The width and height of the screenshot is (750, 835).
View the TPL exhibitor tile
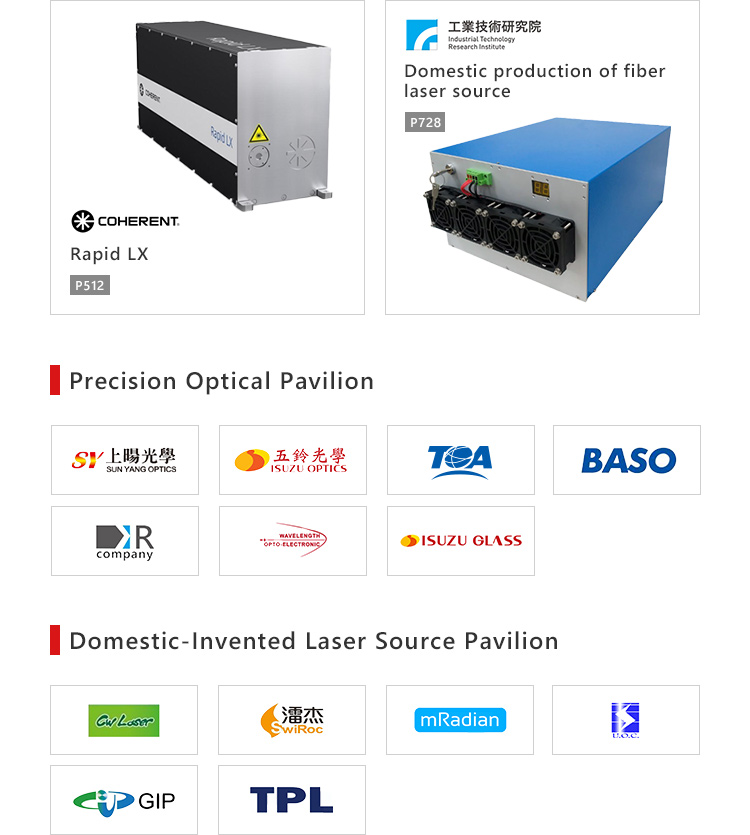pos(292,800)
